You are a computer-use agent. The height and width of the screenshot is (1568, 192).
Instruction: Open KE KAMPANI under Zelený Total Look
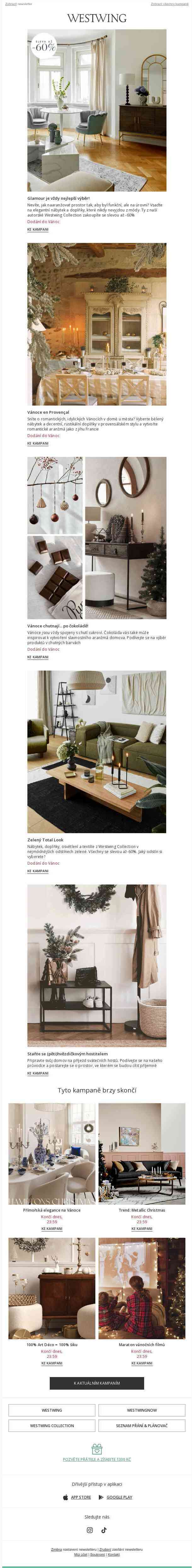38,870
